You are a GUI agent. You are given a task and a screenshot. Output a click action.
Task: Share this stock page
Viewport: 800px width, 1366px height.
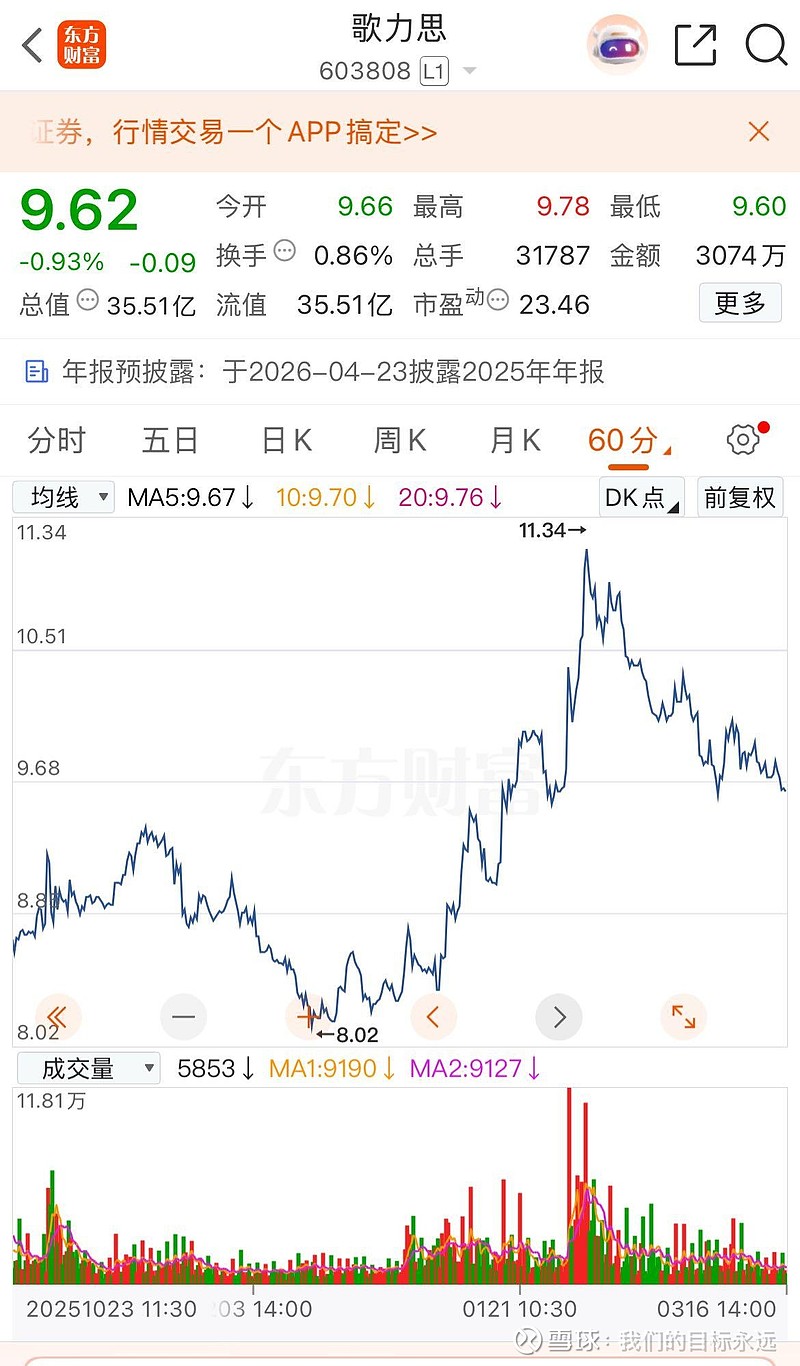696,45
